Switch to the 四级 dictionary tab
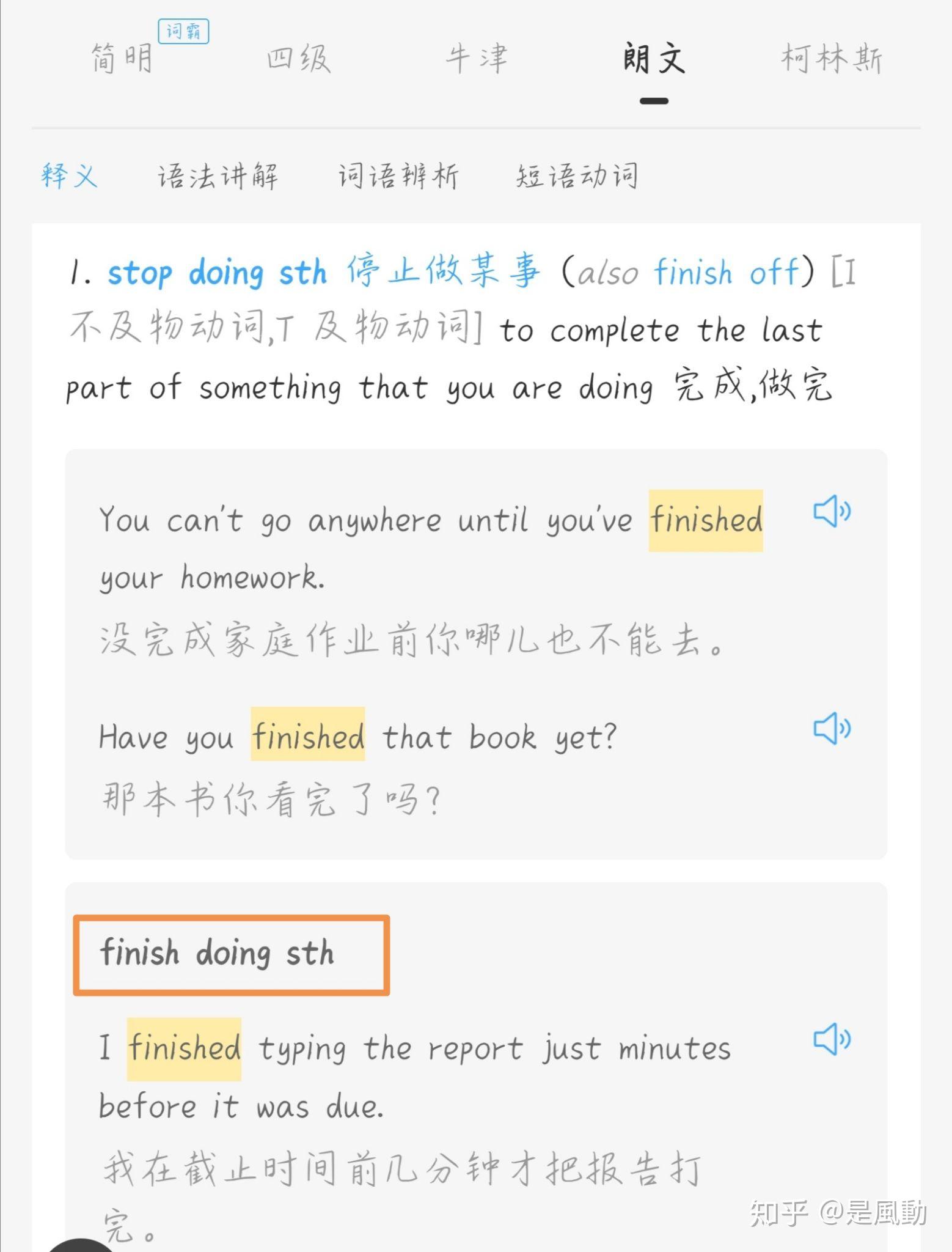The image size is (952, 1252). click(x=298, y=58)
